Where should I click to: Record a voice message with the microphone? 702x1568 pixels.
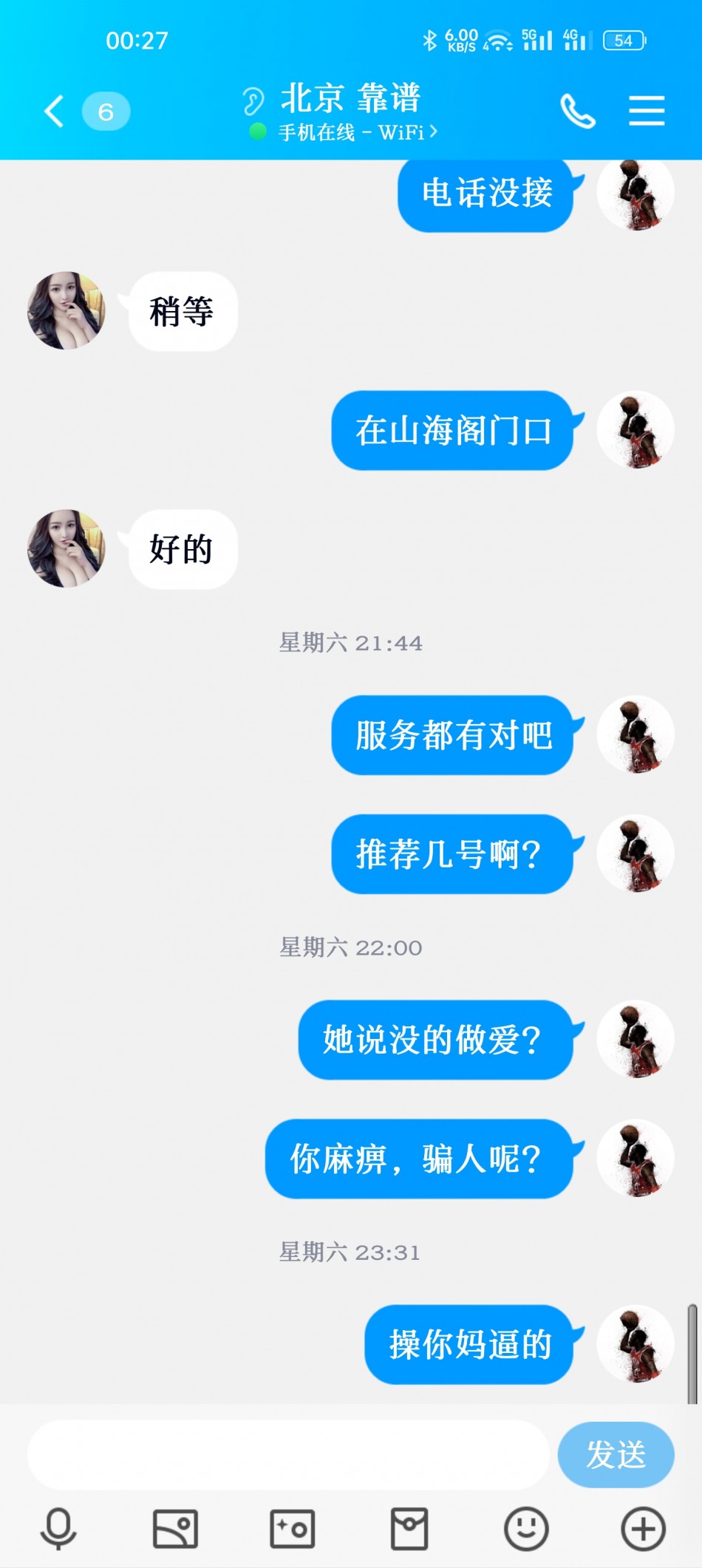point(58,1528)
